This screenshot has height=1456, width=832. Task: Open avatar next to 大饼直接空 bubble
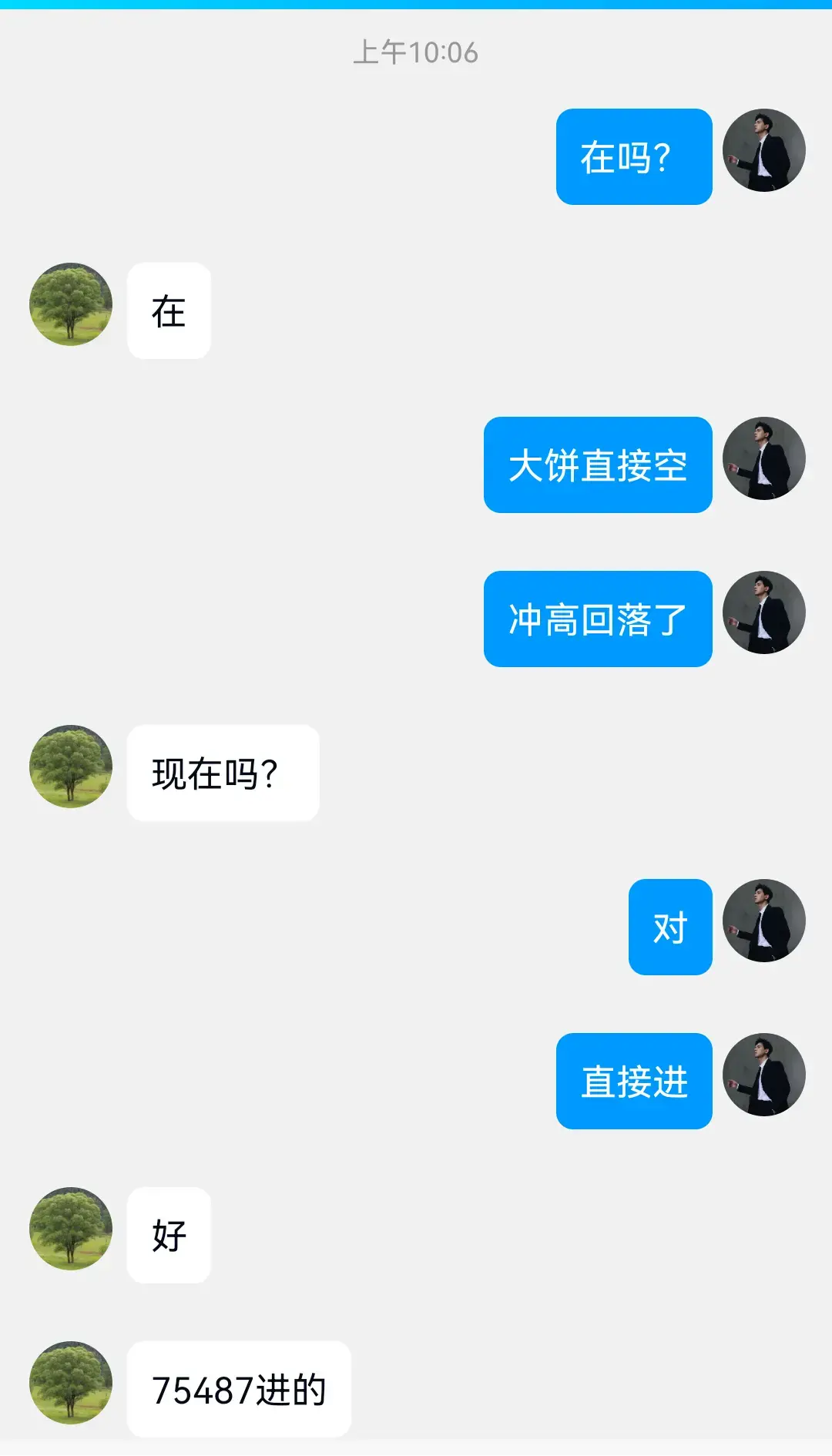point(764,461)
